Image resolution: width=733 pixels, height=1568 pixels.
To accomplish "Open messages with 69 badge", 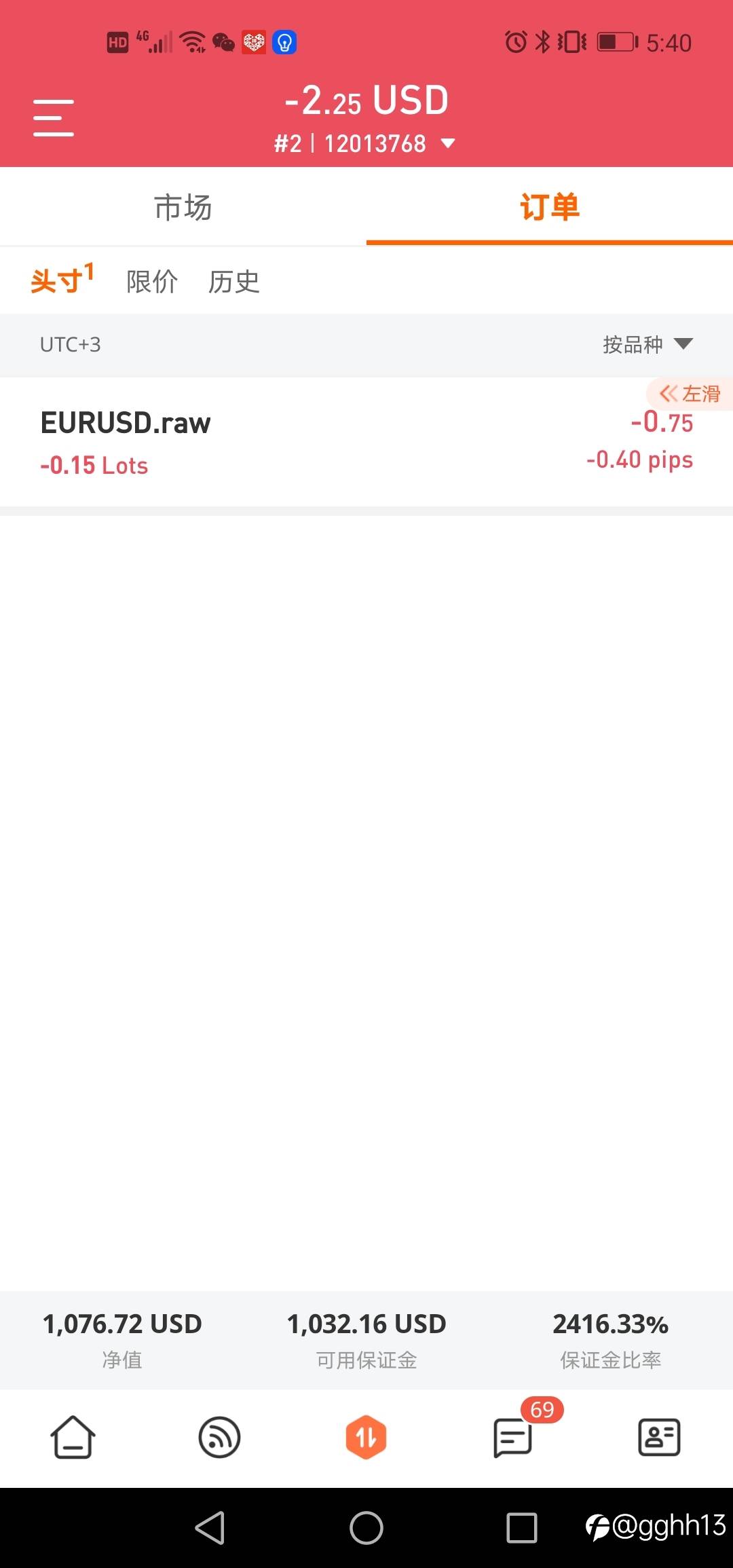I will pyautogui.click(x=514, y=1437).
